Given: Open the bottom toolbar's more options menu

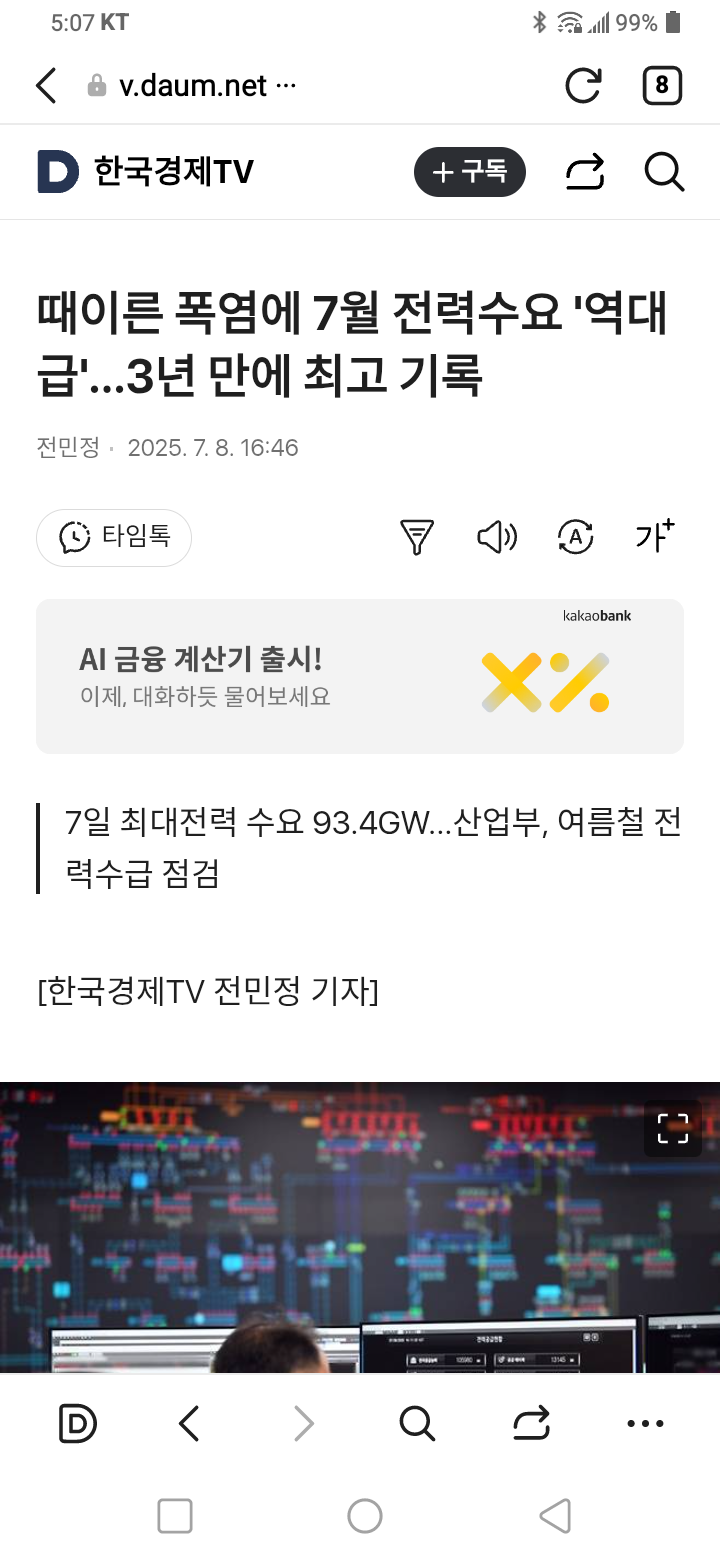Looking at the screenshot, I should click(645, 1423).
